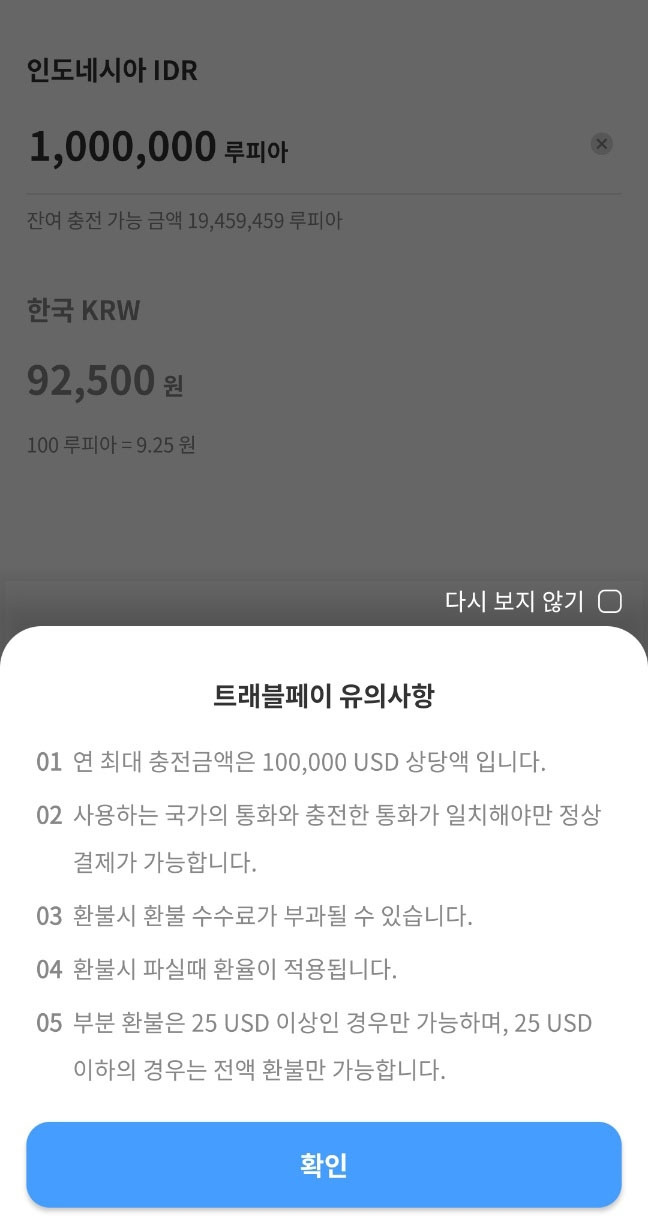Confirm the notice with the 확인 button

point(324,1165)
